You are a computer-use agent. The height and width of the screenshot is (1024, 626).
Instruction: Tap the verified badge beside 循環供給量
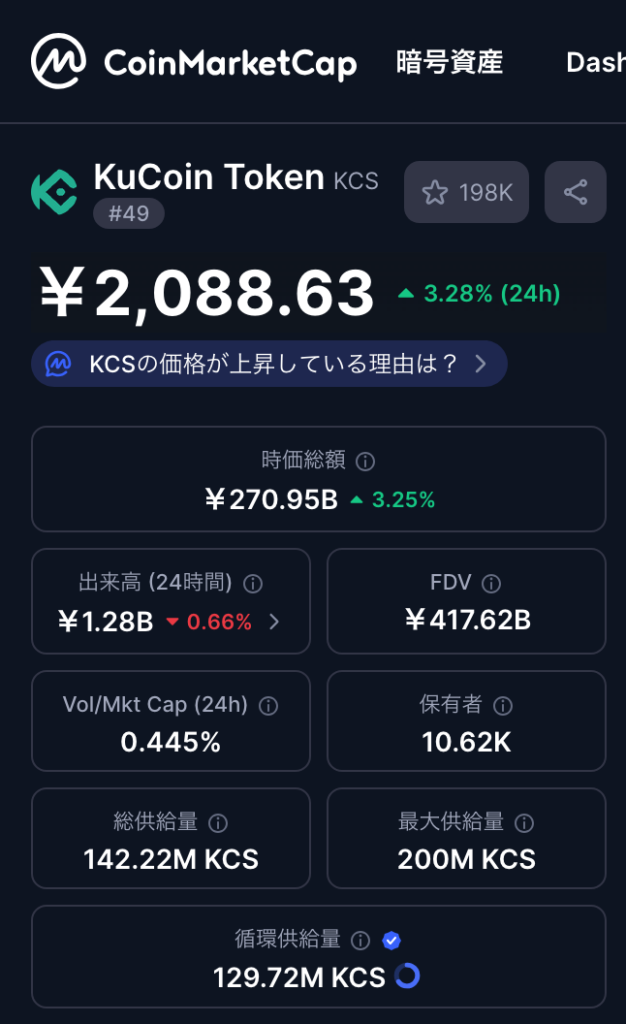(391, 940)
